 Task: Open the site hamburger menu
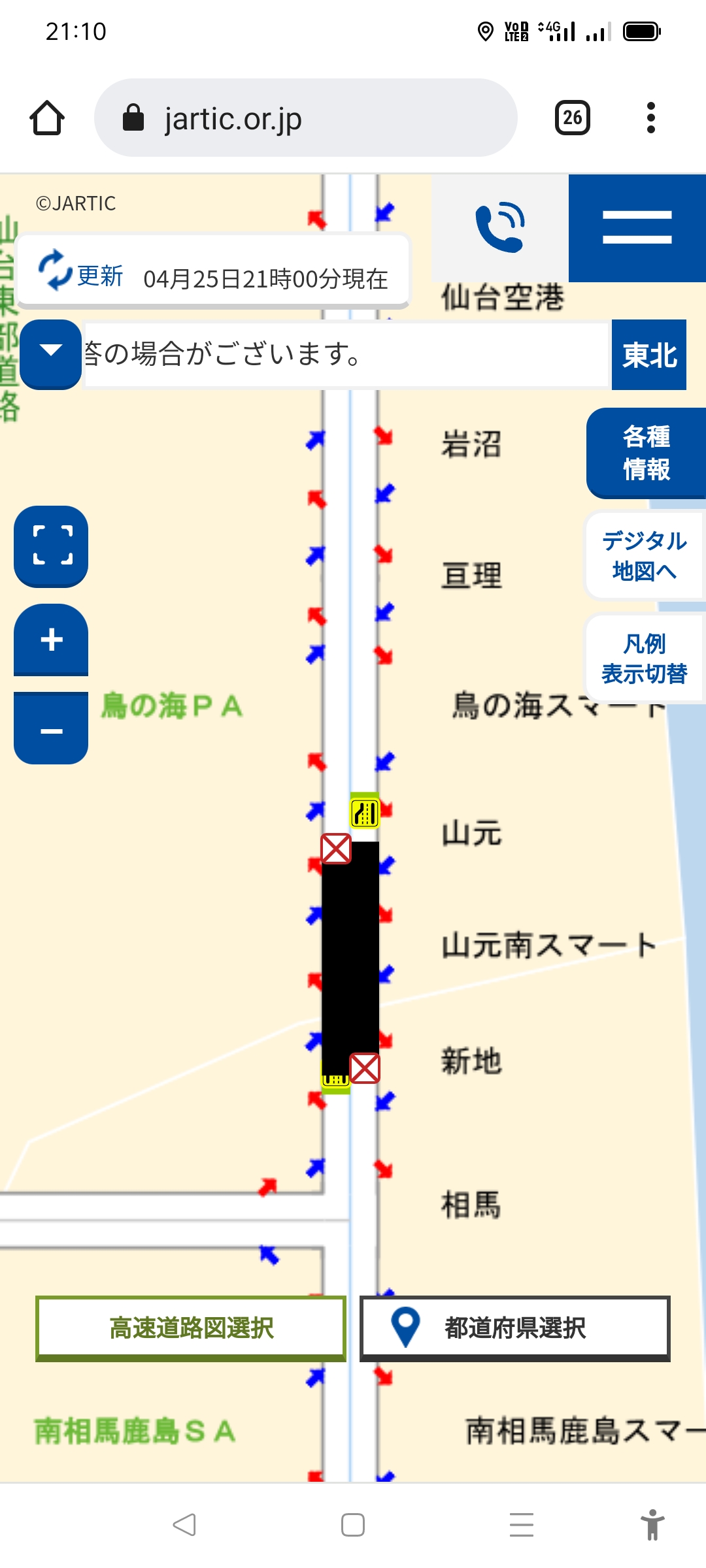(x=637, y=227)
